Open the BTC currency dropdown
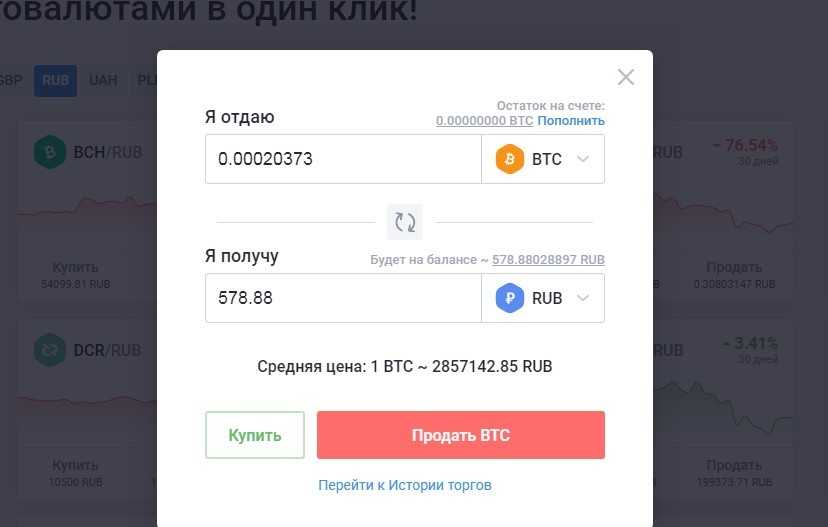 [543, 159]
